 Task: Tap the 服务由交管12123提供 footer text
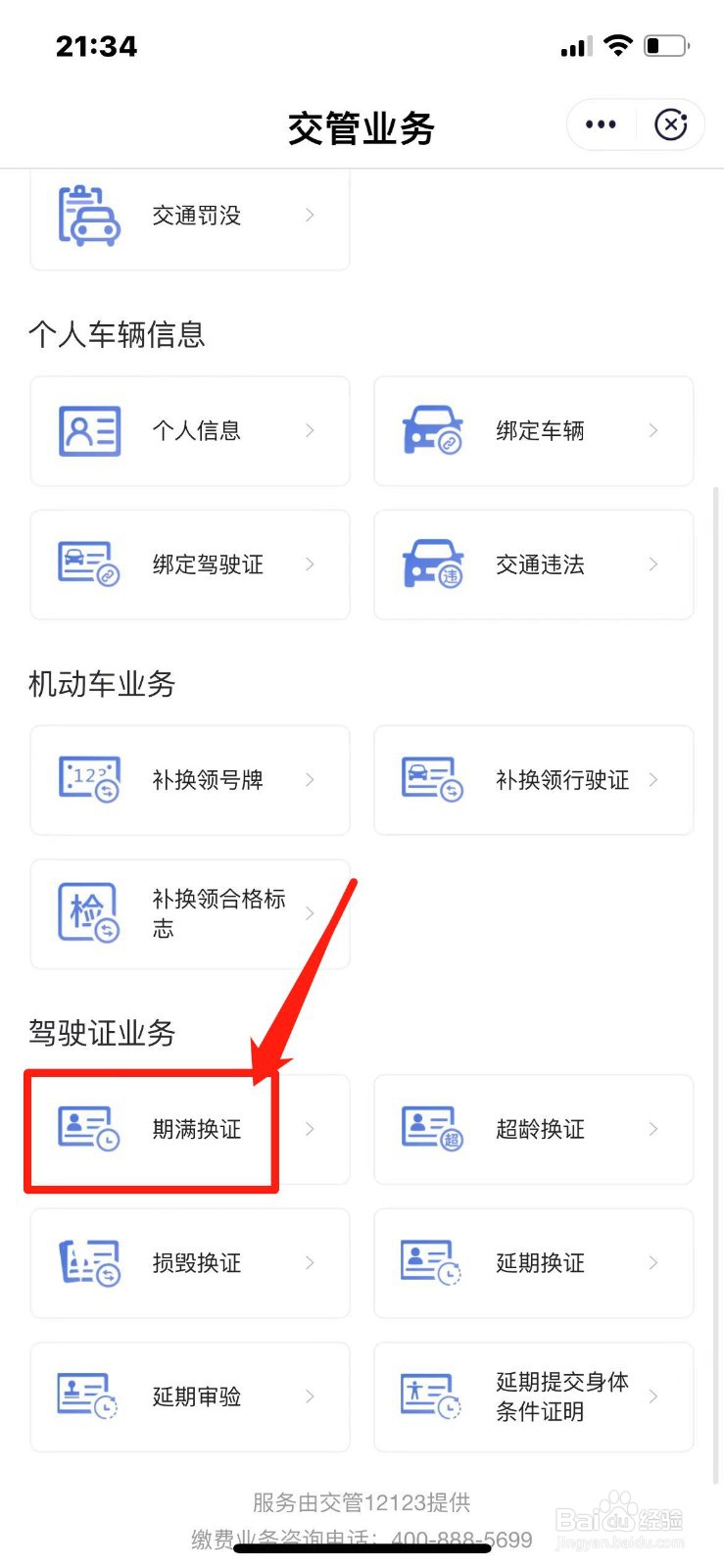pos(361,1501)
